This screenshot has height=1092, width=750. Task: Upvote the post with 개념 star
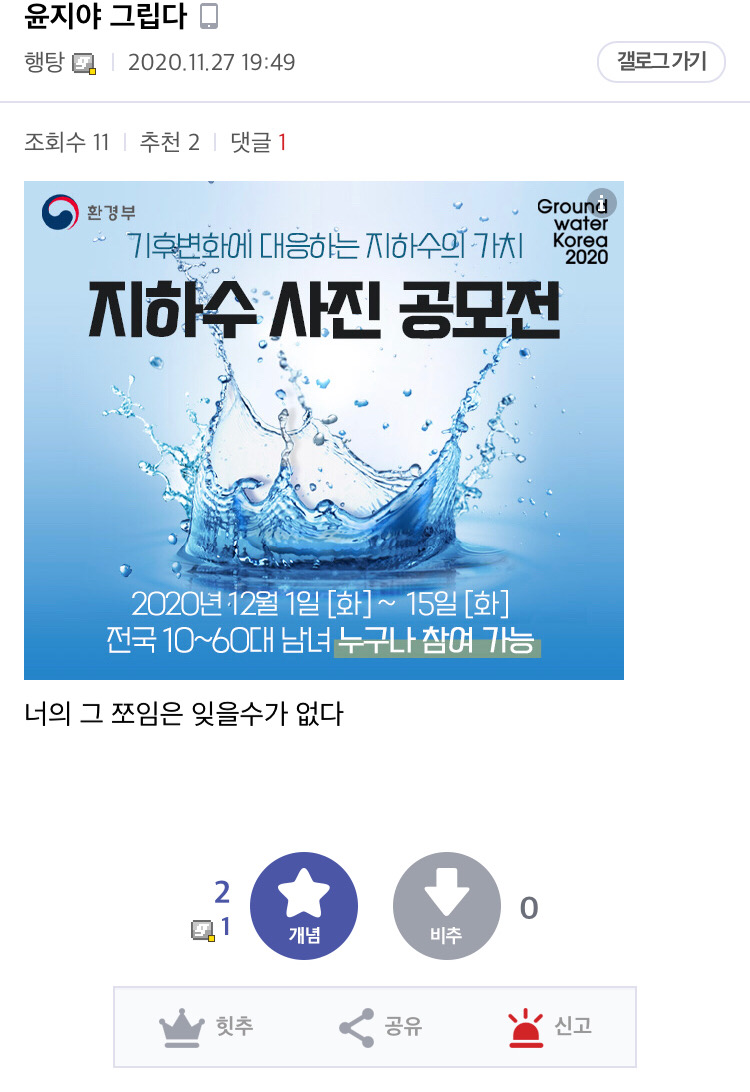pos(303,906)
